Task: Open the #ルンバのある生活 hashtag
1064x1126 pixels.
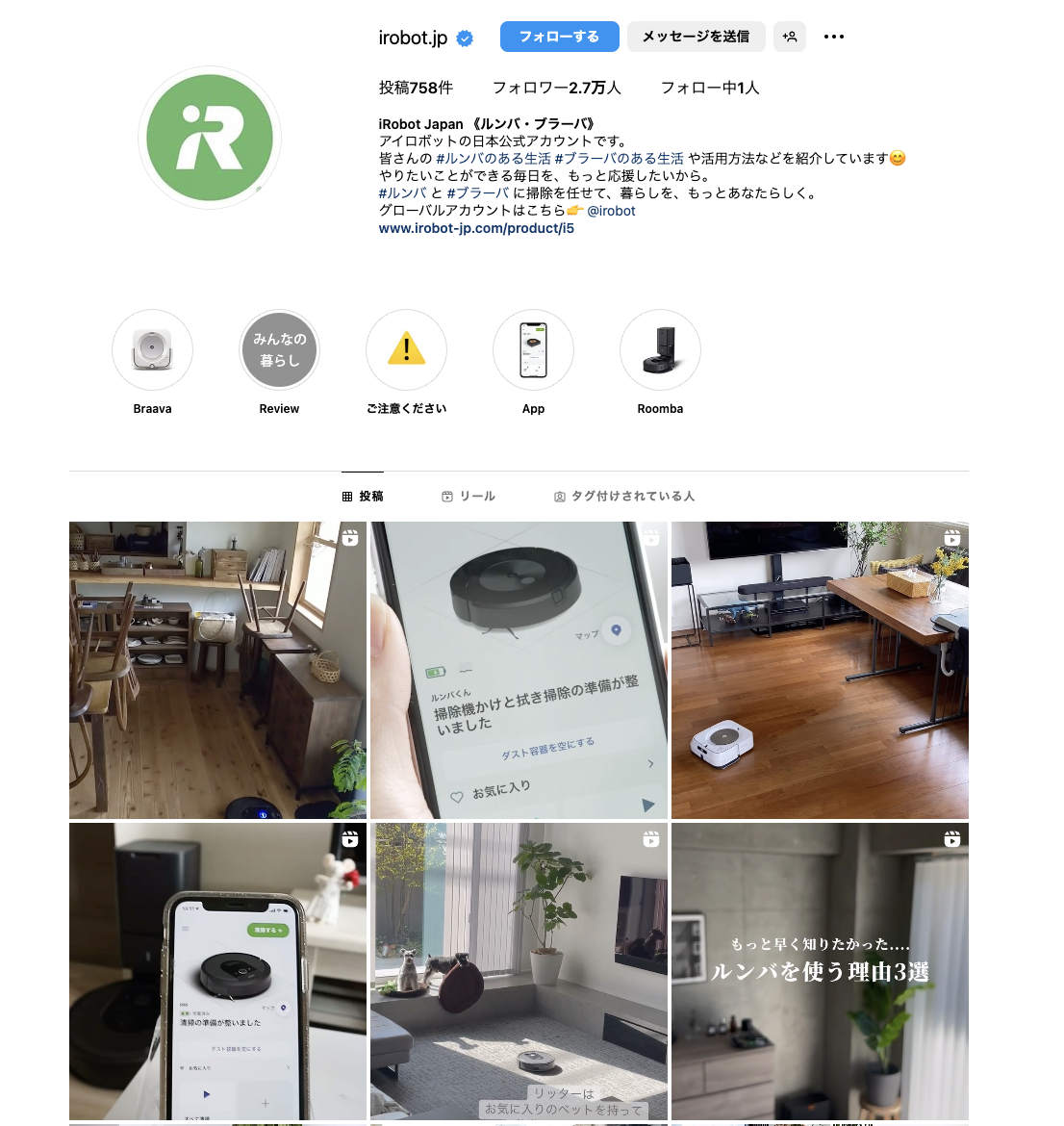Action: (493, 159)
